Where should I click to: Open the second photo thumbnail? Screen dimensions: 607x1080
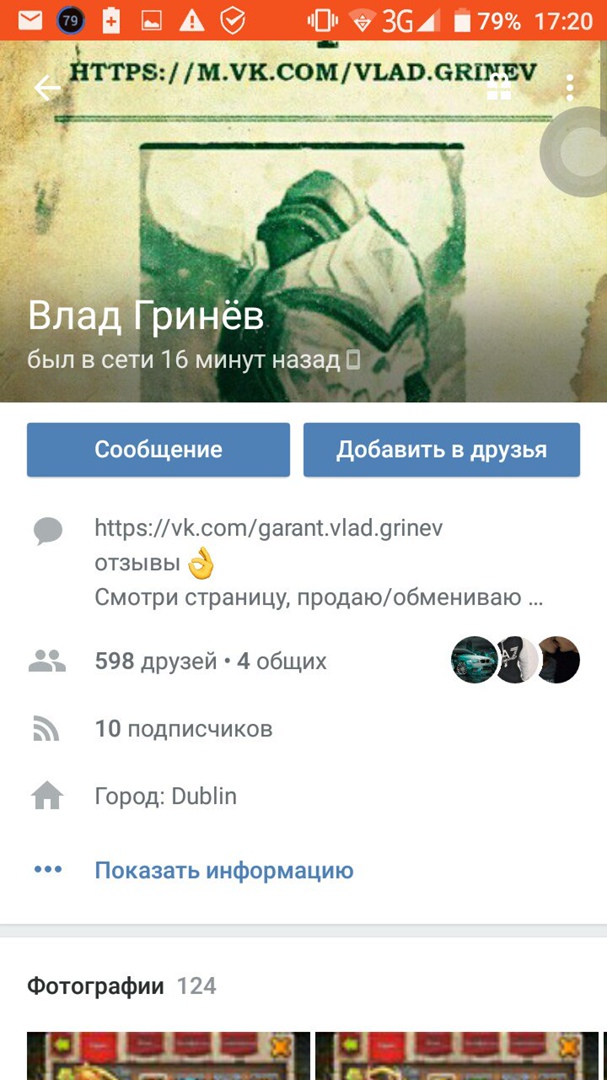click(452, 1056)
